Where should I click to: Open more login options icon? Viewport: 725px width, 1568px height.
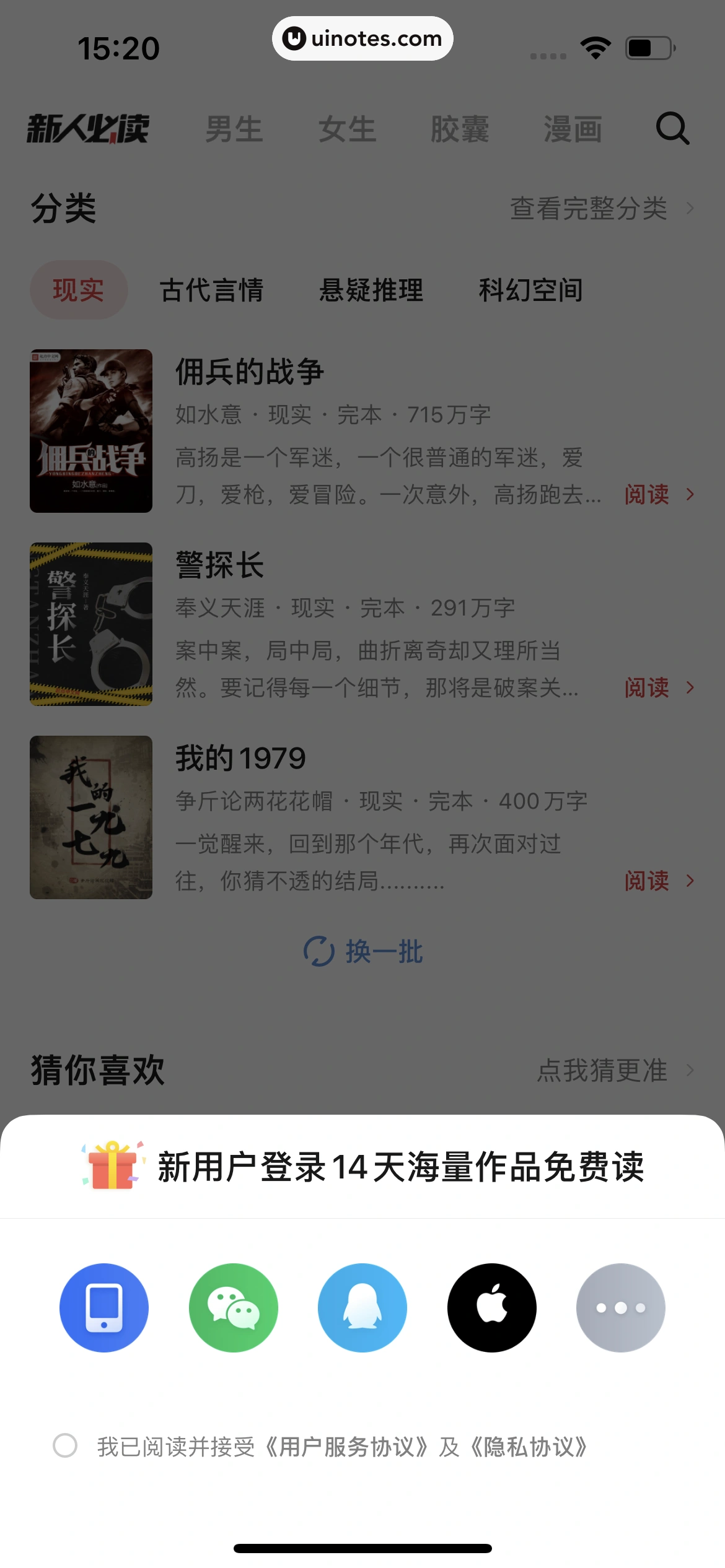pos(620,1307)
